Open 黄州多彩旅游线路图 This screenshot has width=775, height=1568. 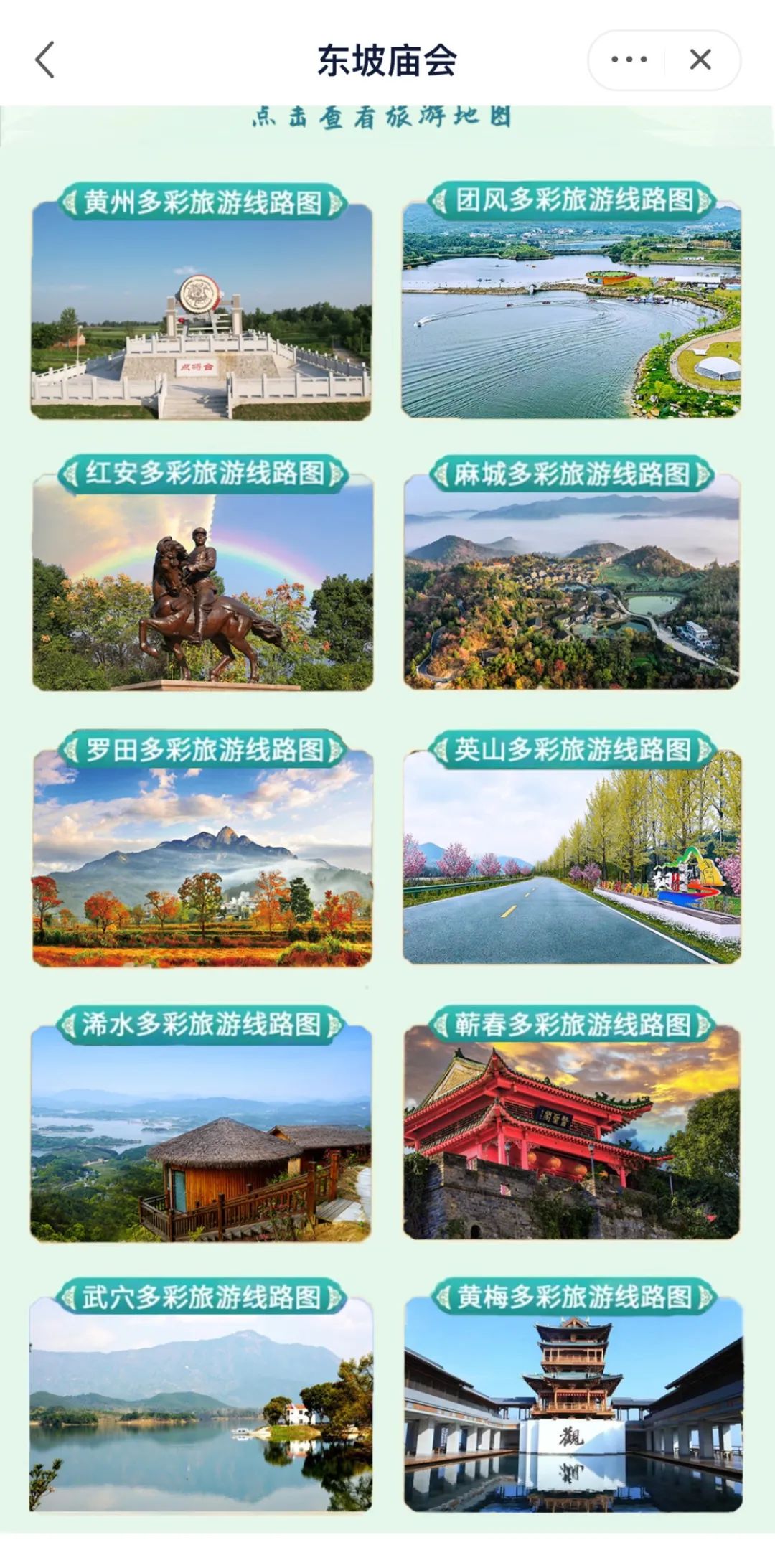tap(201, 309)
